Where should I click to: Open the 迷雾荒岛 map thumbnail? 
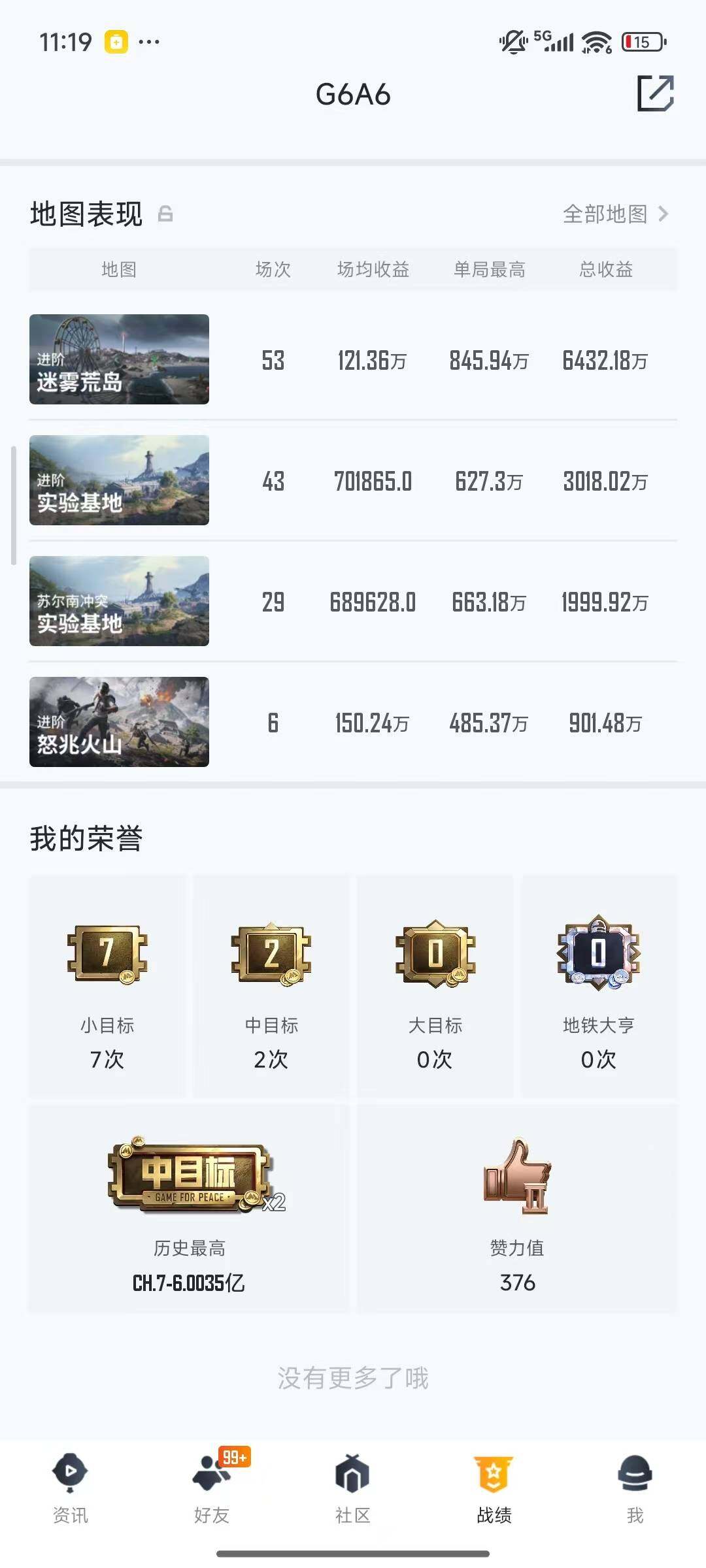point(119,361)
